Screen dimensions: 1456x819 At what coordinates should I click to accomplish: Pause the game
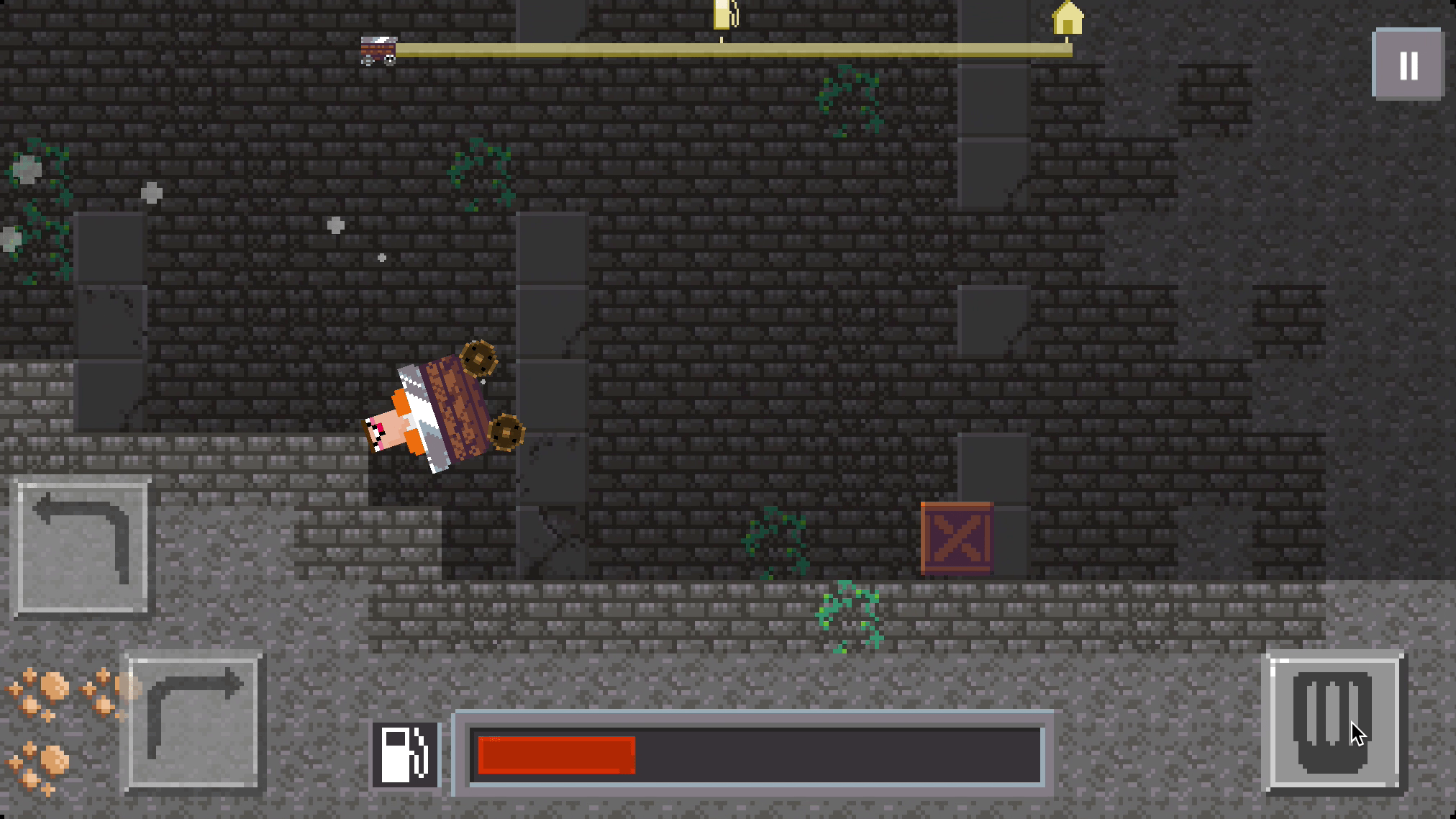click(x=1408, y=65)
